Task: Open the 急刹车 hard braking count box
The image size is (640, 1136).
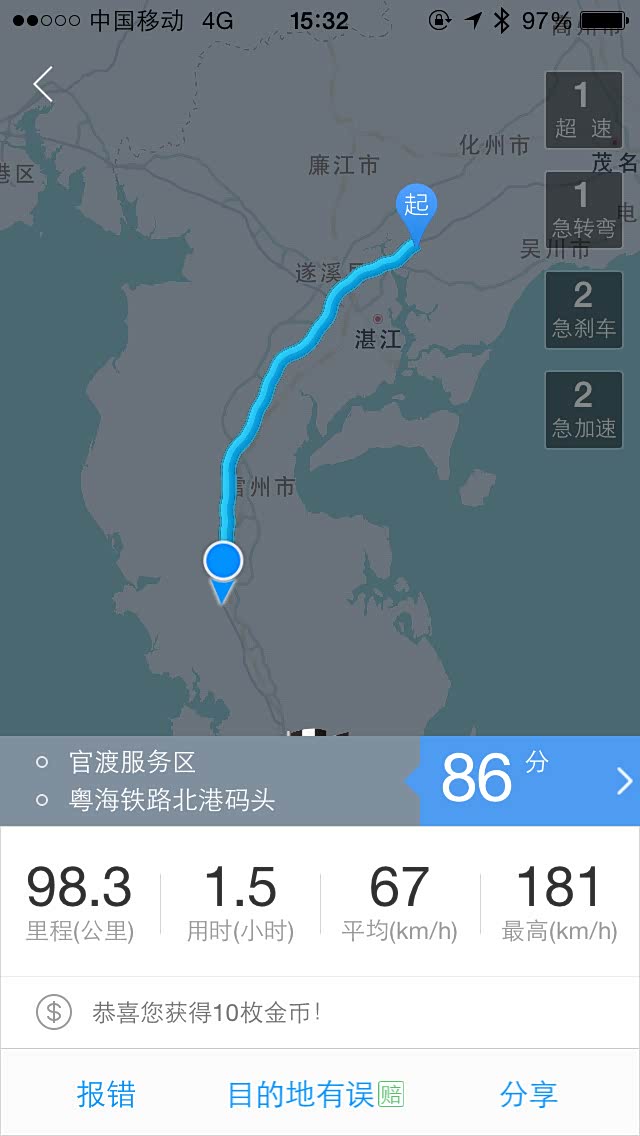Action: point(583,309)
